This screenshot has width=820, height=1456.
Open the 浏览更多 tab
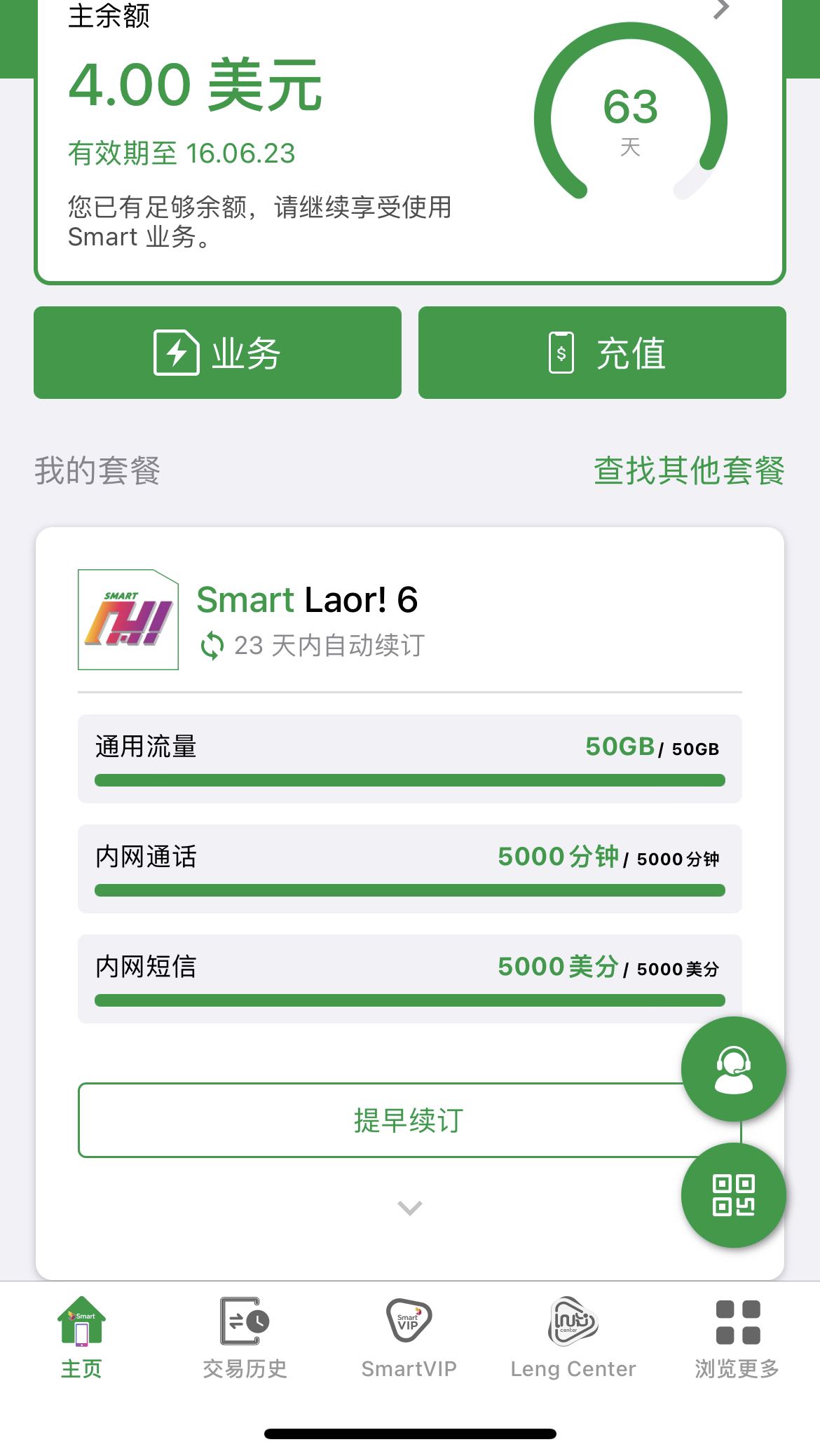tap(737, 1338)
